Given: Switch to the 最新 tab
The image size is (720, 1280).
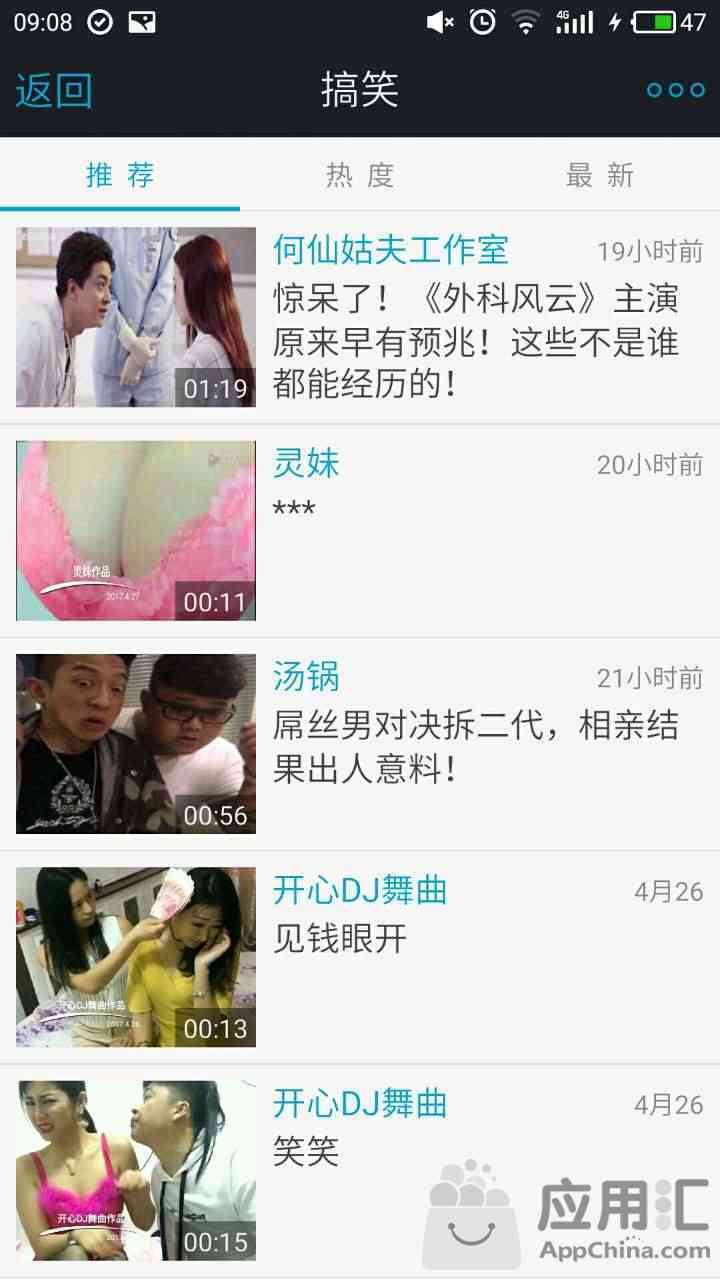Looking at the screenshot, I should click(x=600, y=176).
